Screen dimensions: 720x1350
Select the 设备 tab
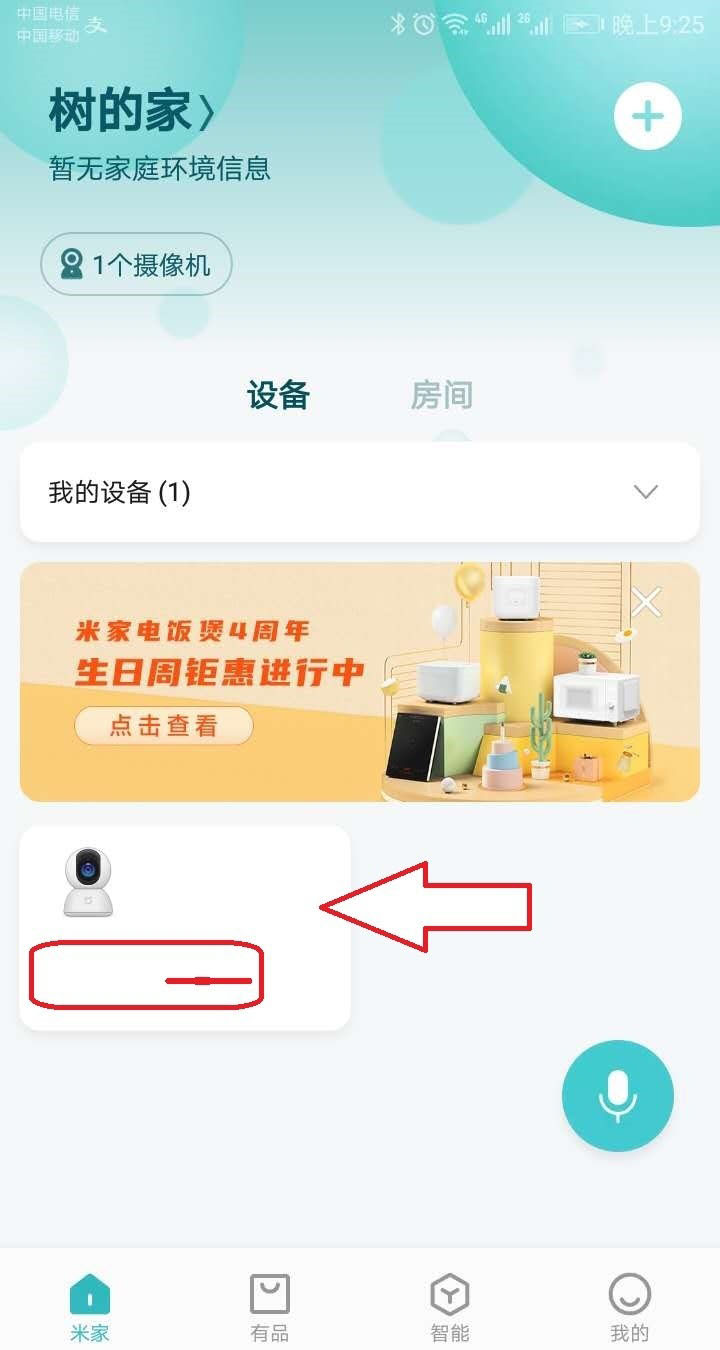tap(278, 395)
